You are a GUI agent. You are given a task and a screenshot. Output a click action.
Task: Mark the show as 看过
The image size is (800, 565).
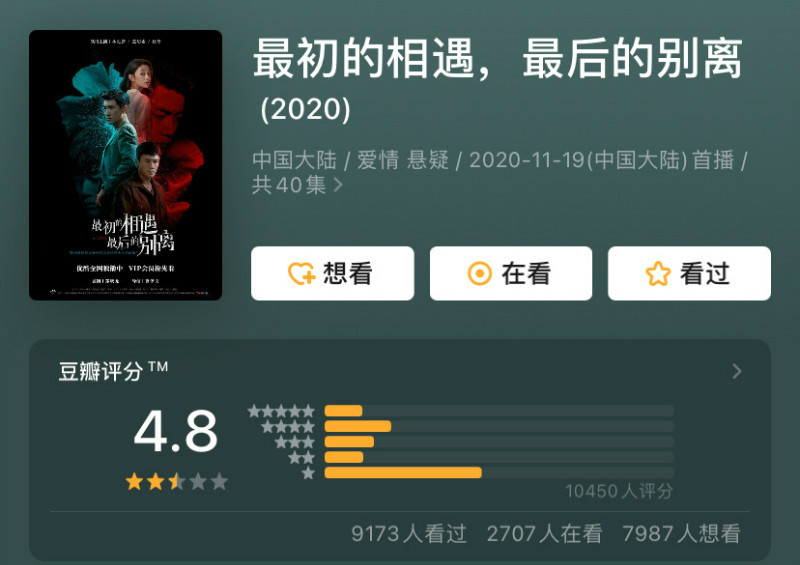[689, 273]
